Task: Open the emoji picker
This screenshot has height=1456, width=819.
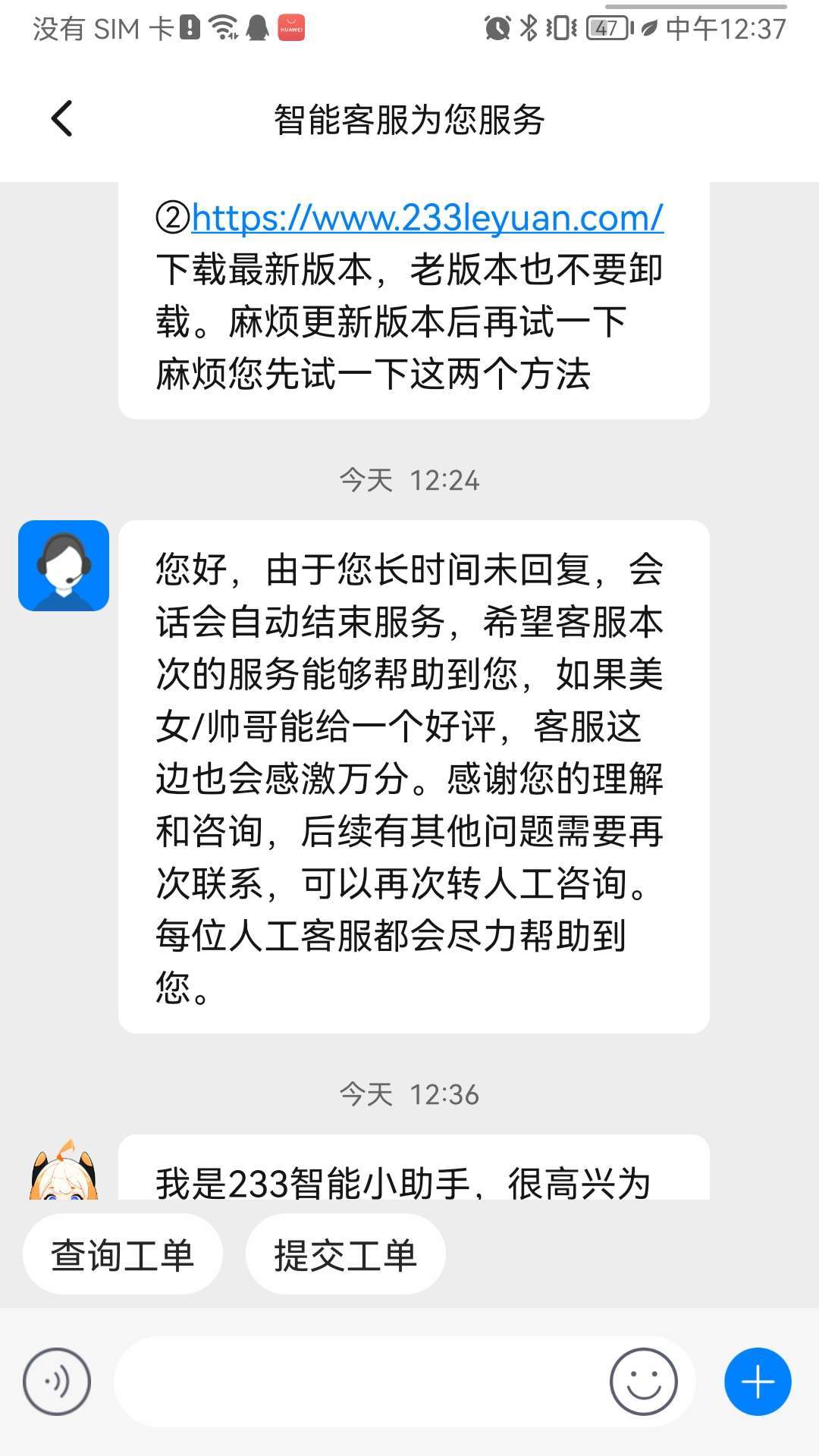Action: pyautogui.click(x=643, y=1382)
